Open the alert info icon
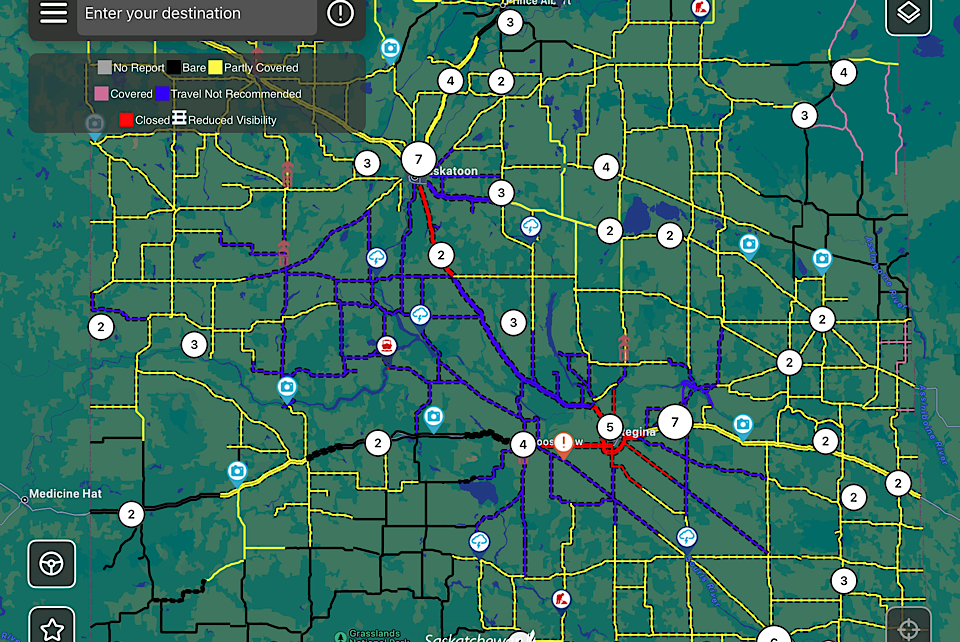960x642 pixels. pos(340,13)
